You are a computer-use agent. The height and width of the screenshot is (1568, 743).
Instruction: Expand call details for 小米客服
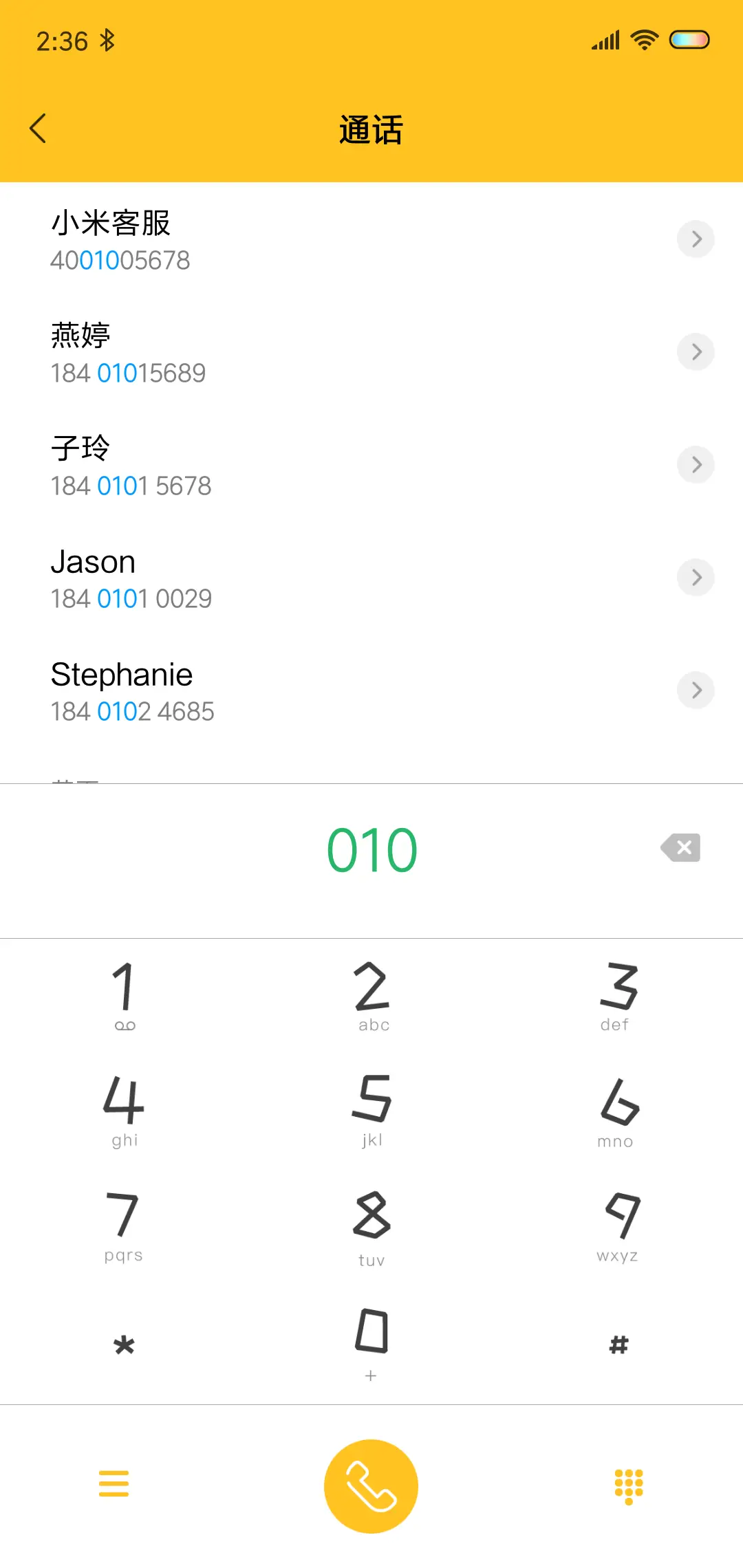pos(696,239)
